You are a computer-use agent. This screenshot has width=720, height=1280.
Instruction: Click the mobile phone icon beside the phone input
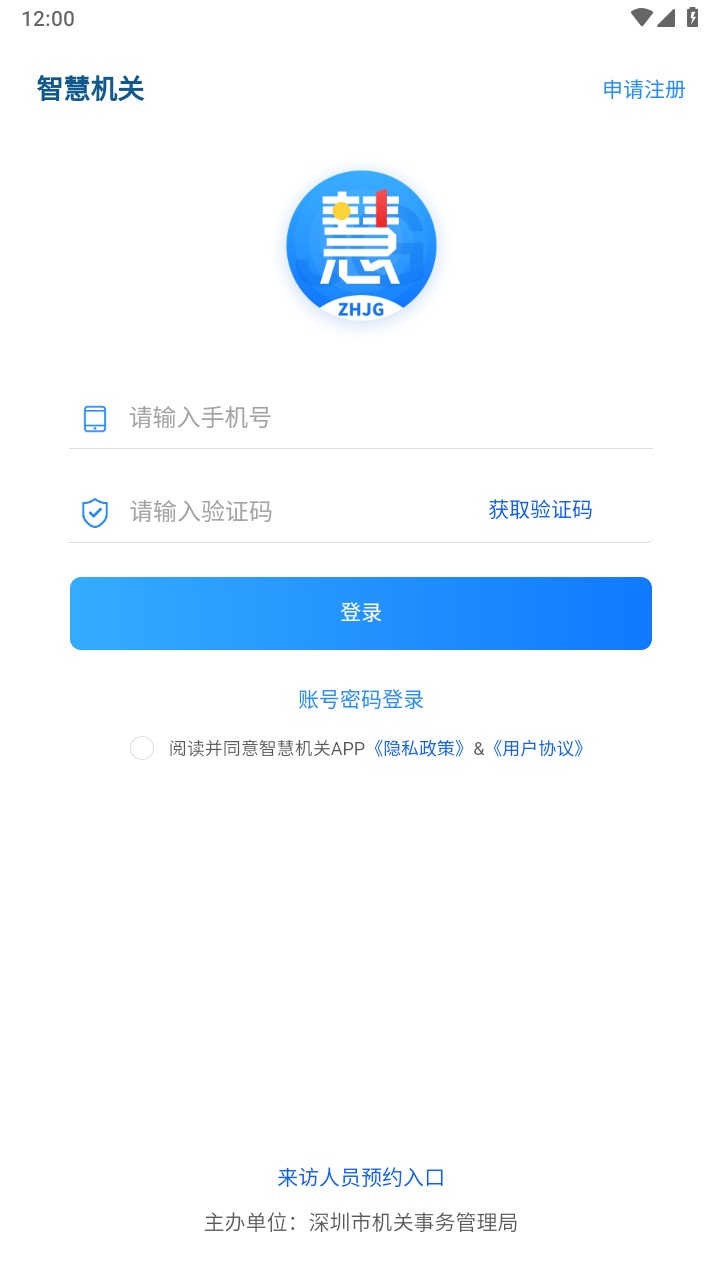[x=94, y=418]
